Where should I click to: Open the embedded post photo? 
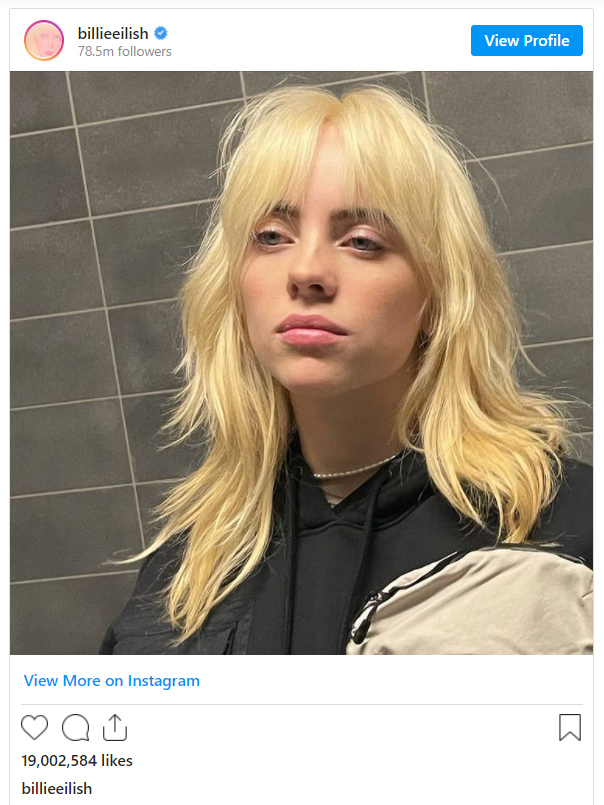pos(301,362)
